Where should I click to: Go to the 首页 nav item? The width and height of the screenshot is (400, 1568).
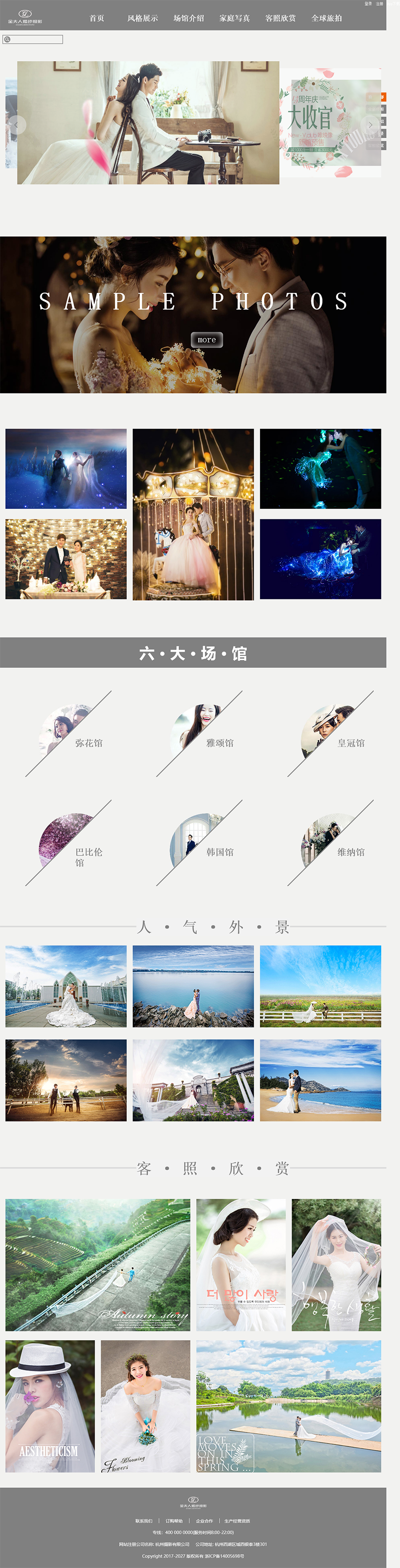click(96, 18)
